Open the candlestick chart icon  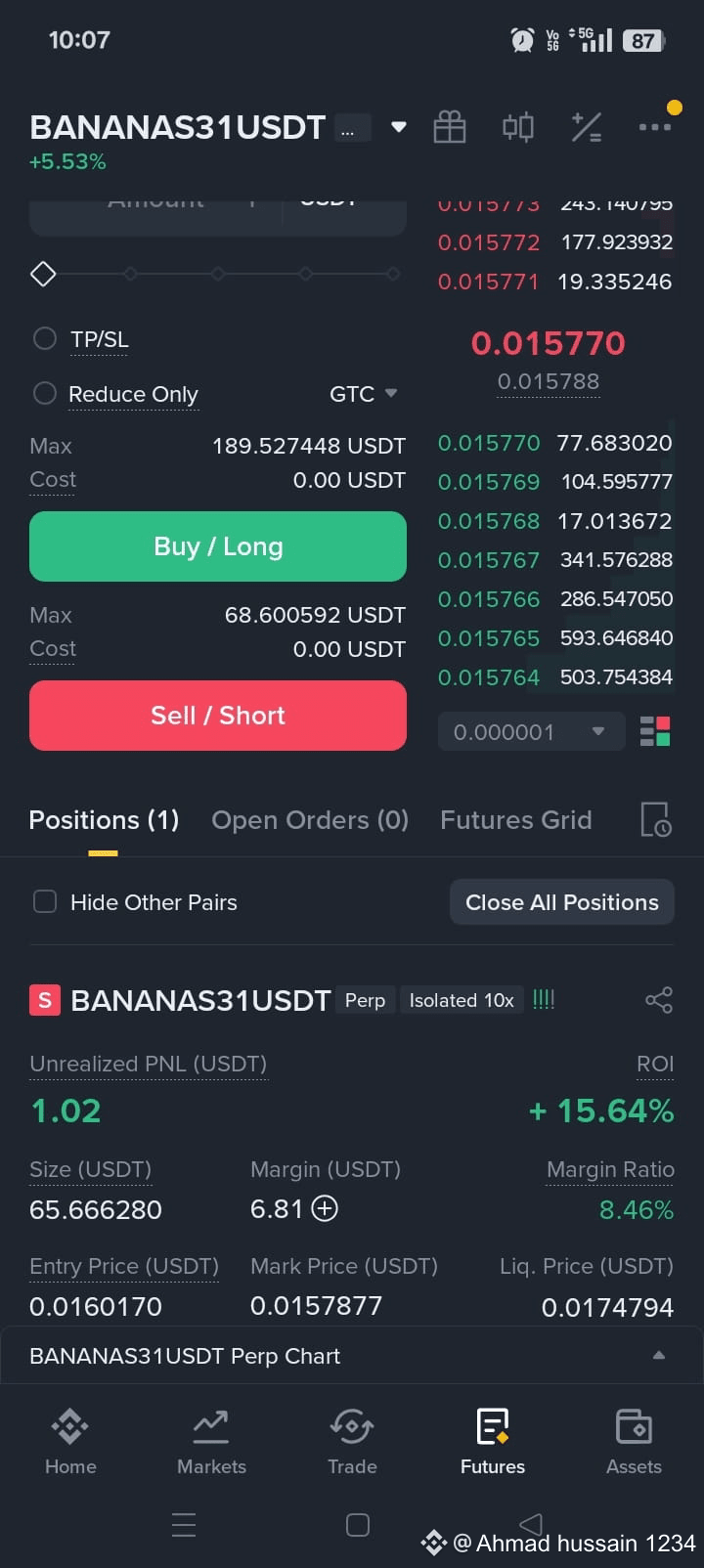coord(518,127)
